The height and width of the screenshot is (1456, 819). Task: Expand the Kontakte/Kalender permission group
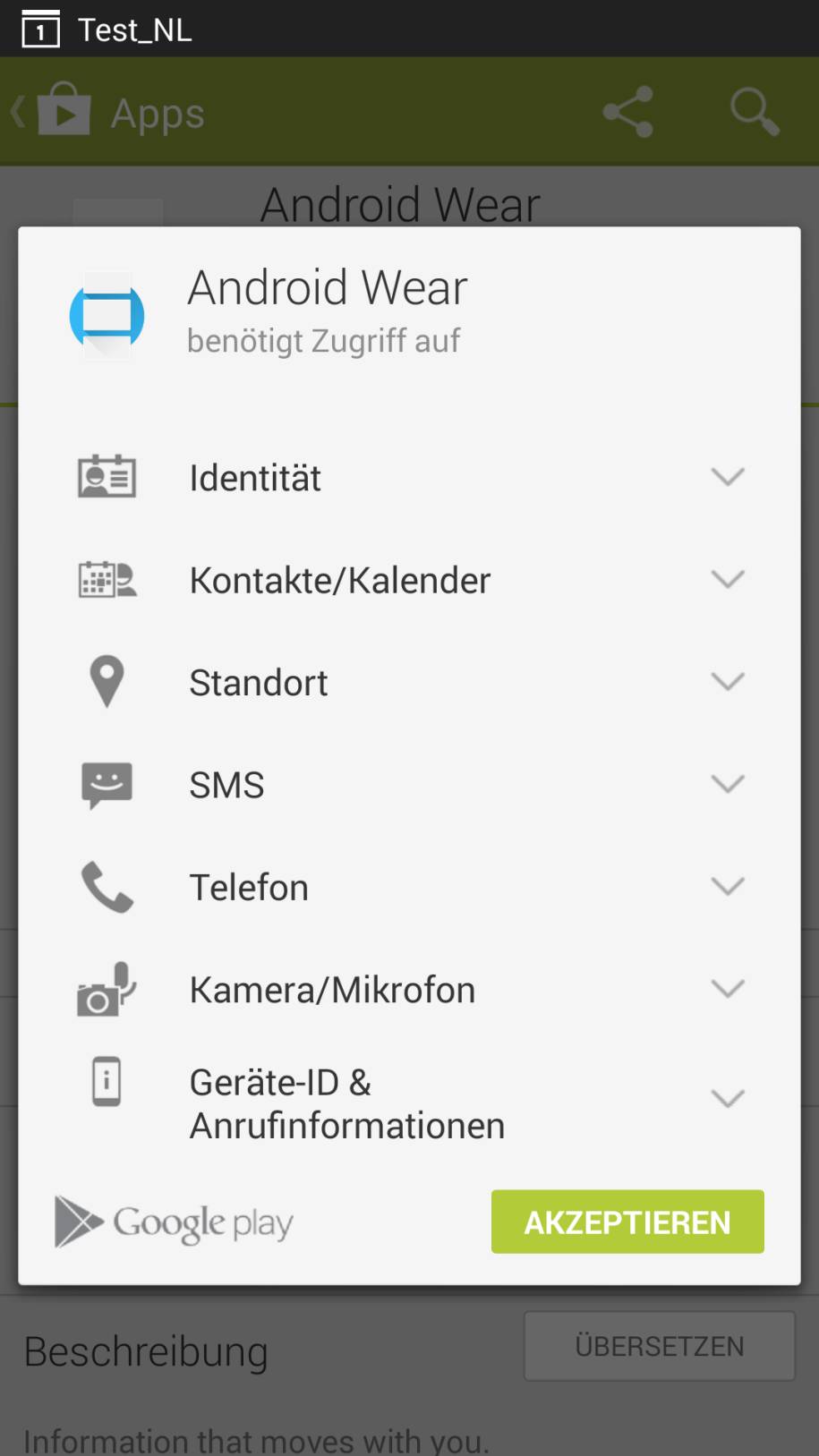click(x=409, y=580)
